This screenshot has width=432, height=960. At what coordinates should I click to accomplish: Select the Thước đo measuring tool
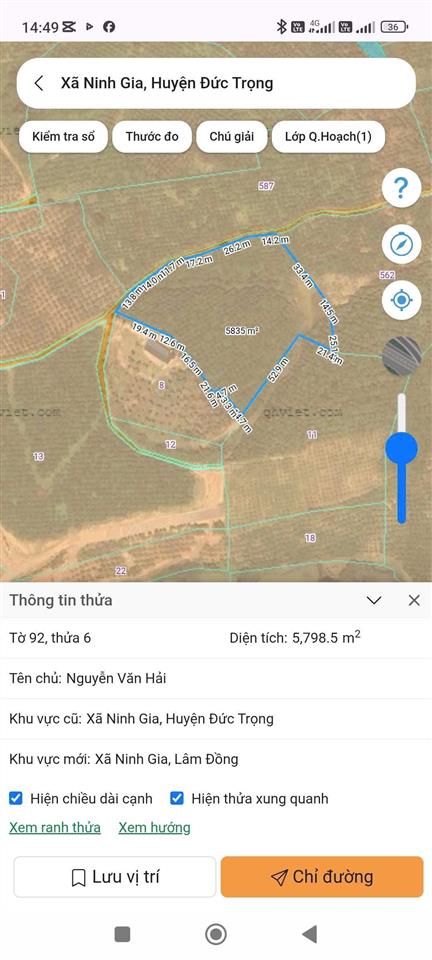152,137
